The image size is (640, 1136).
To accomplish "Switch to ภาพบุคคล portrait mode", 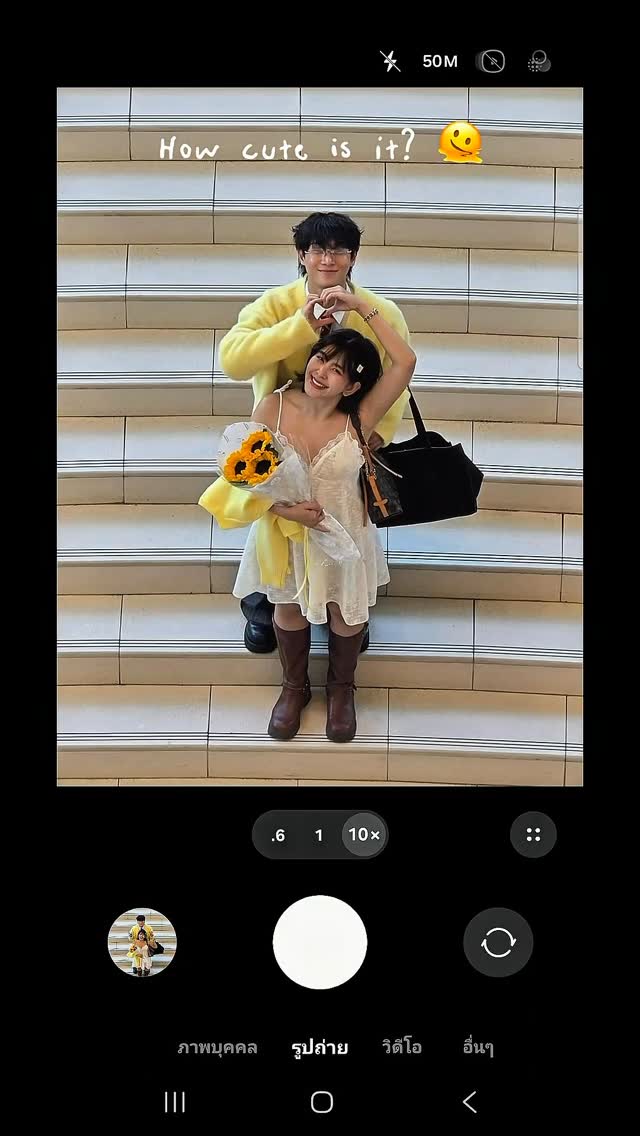I will coord(217,1048).
